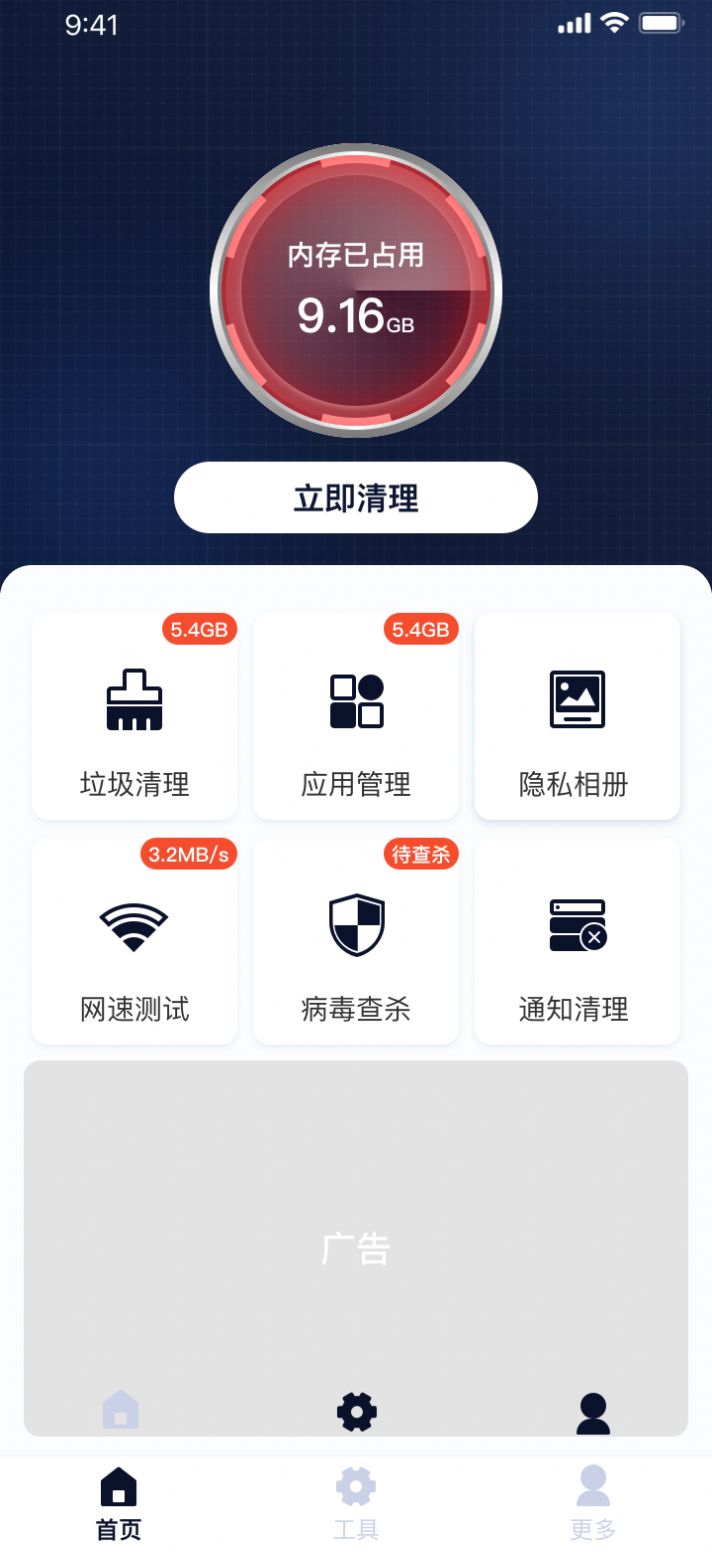Switch to the 更多 tab
The image size is (712, 1552).
[x=593, y=1503]
